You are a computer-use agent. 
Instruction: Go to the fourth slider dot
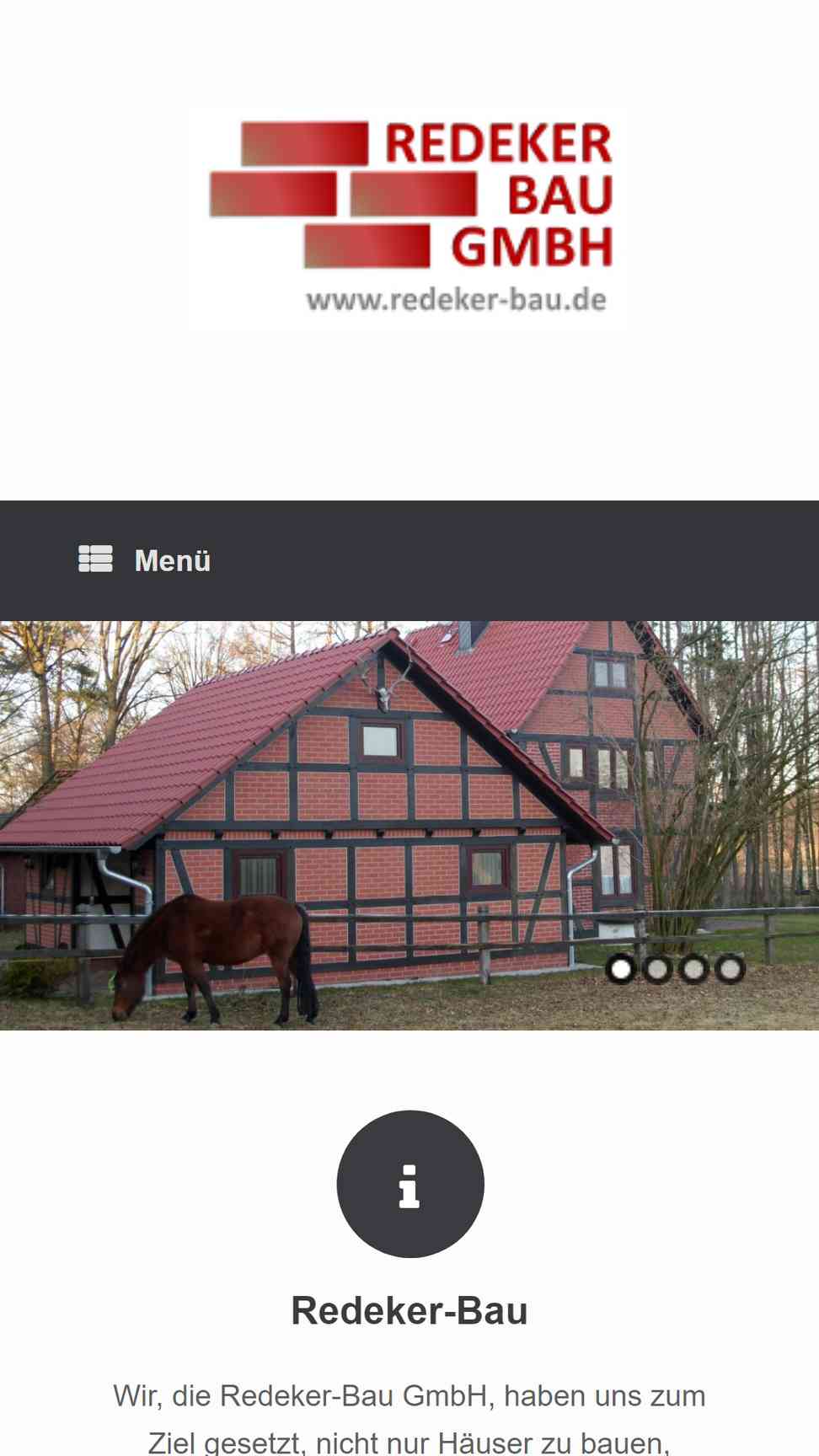coord(730,969)
